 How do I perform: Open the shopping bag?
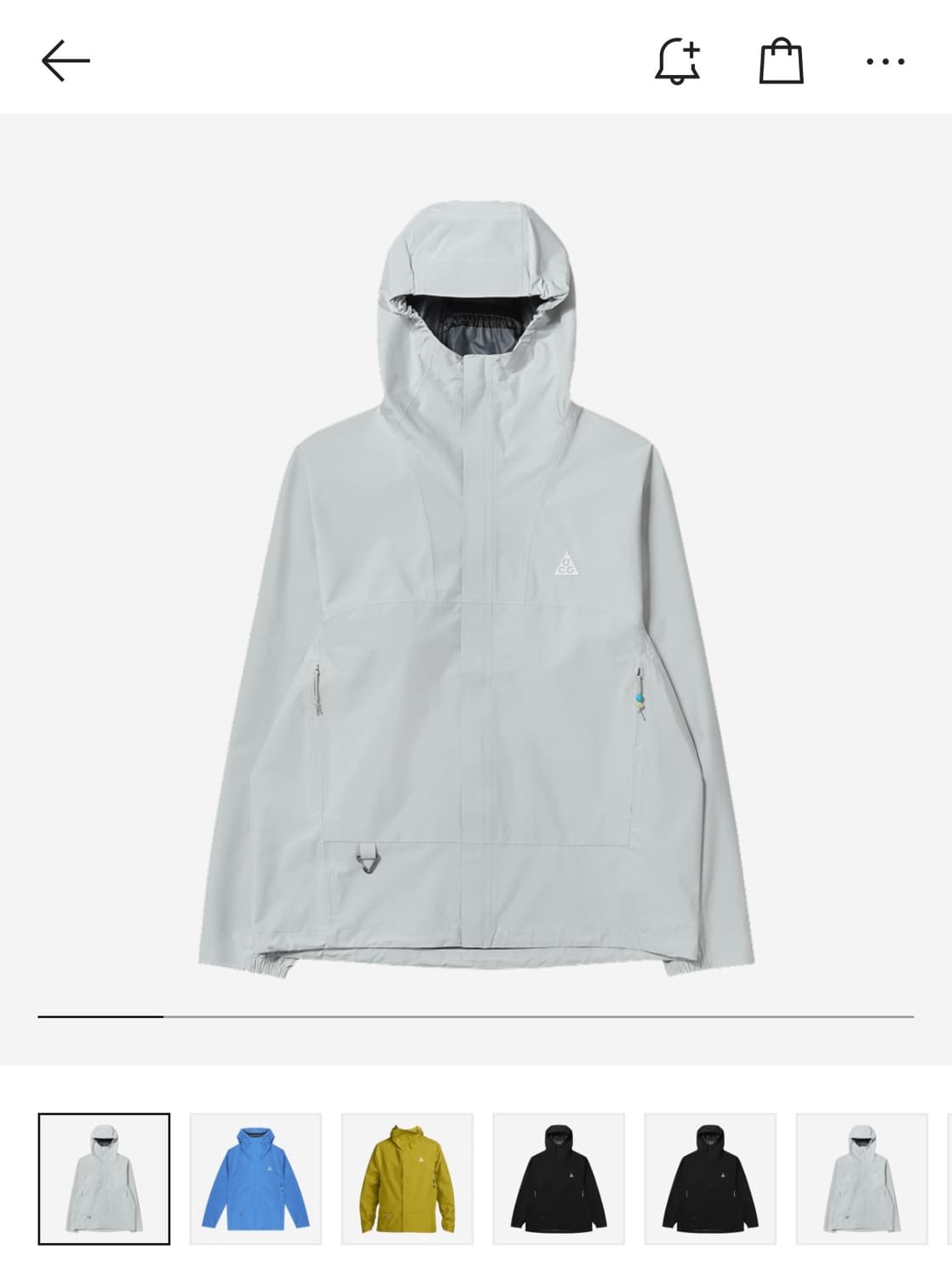coord(781,61)
